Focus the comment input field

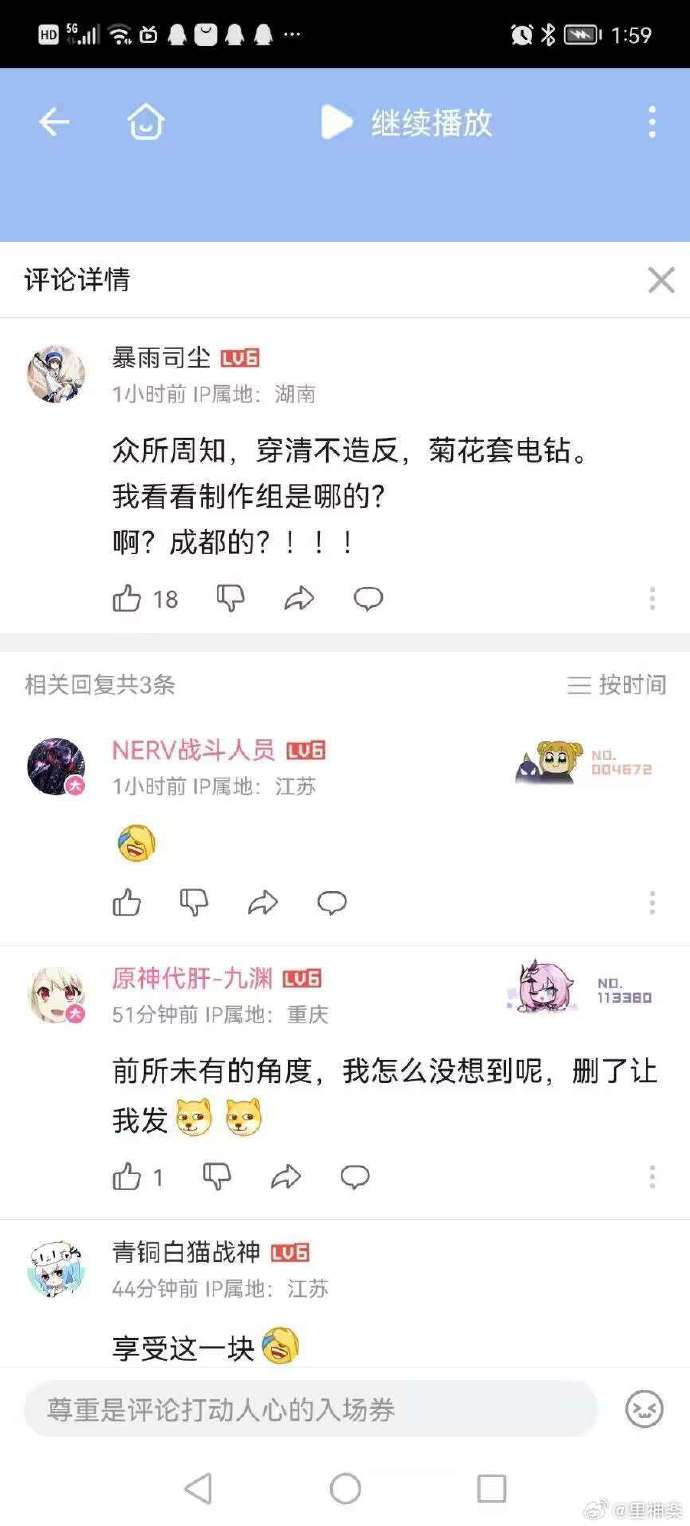(310, 1410)
